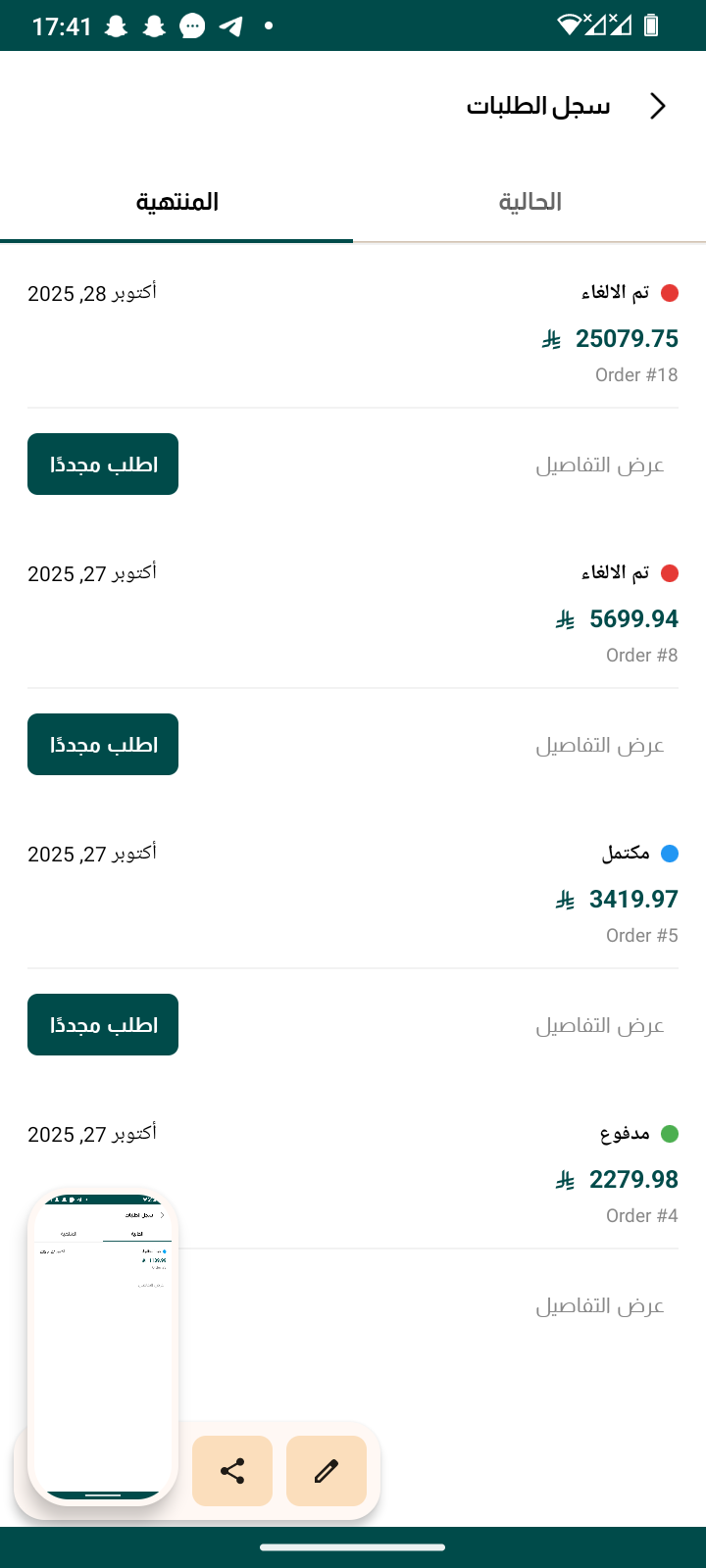
Task: Open عرض التفاصيل for Order #8
Action: click(600, 745)
